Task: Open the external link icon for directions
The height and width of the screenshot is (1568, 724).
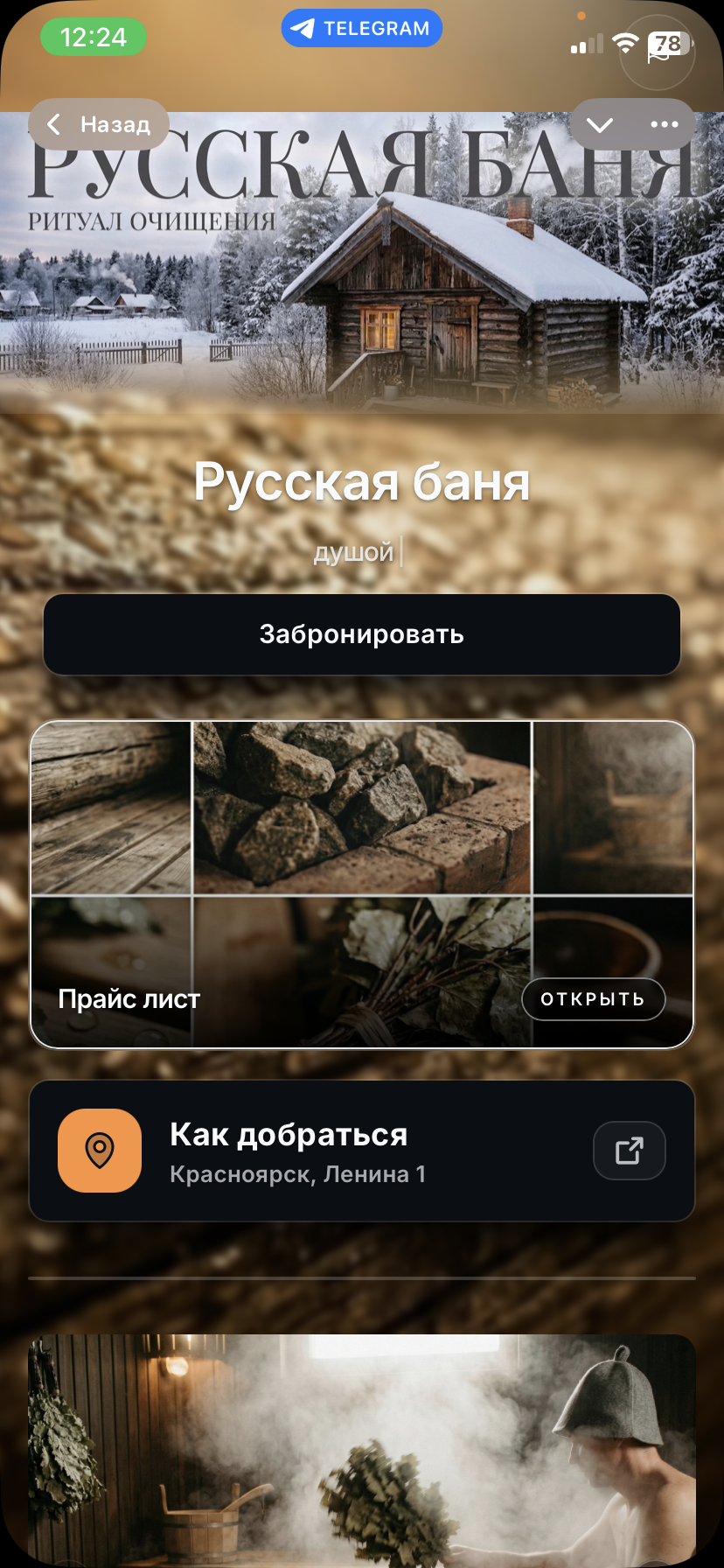Action: pos(629,1151)
